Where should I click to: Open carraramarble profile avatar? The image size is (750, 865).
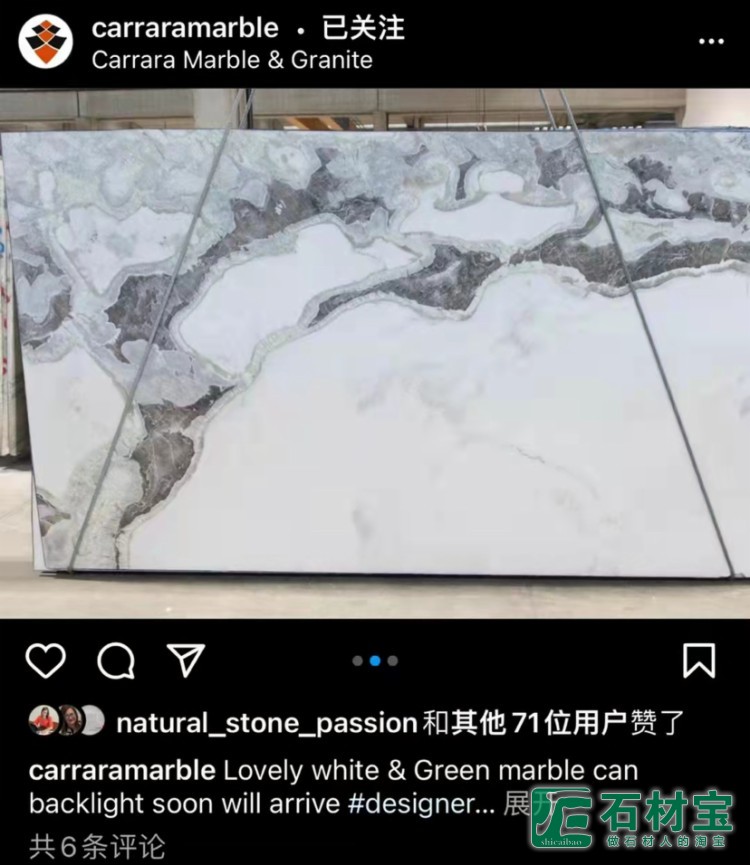point(45,42)
